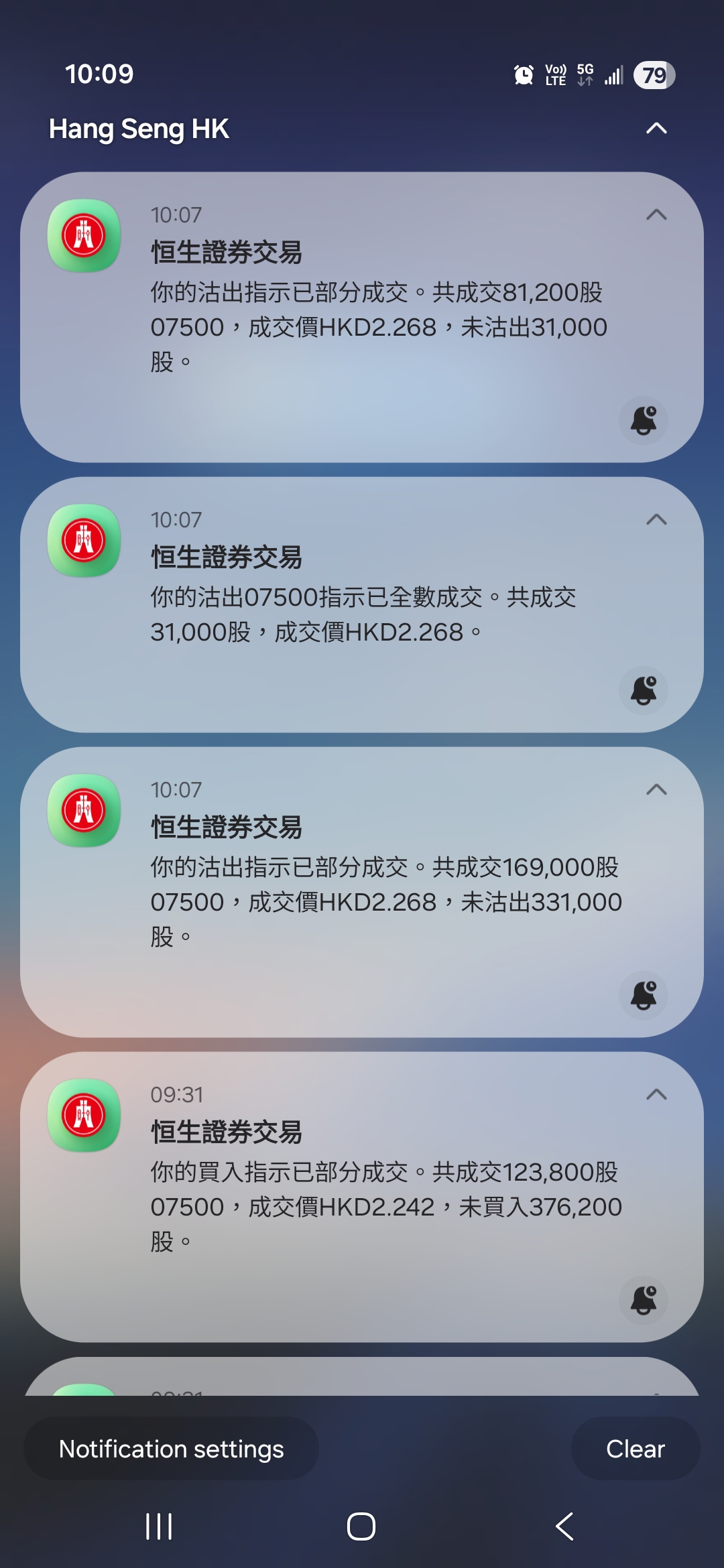Go back with the navigation bar arrow

coord(564,1526)
